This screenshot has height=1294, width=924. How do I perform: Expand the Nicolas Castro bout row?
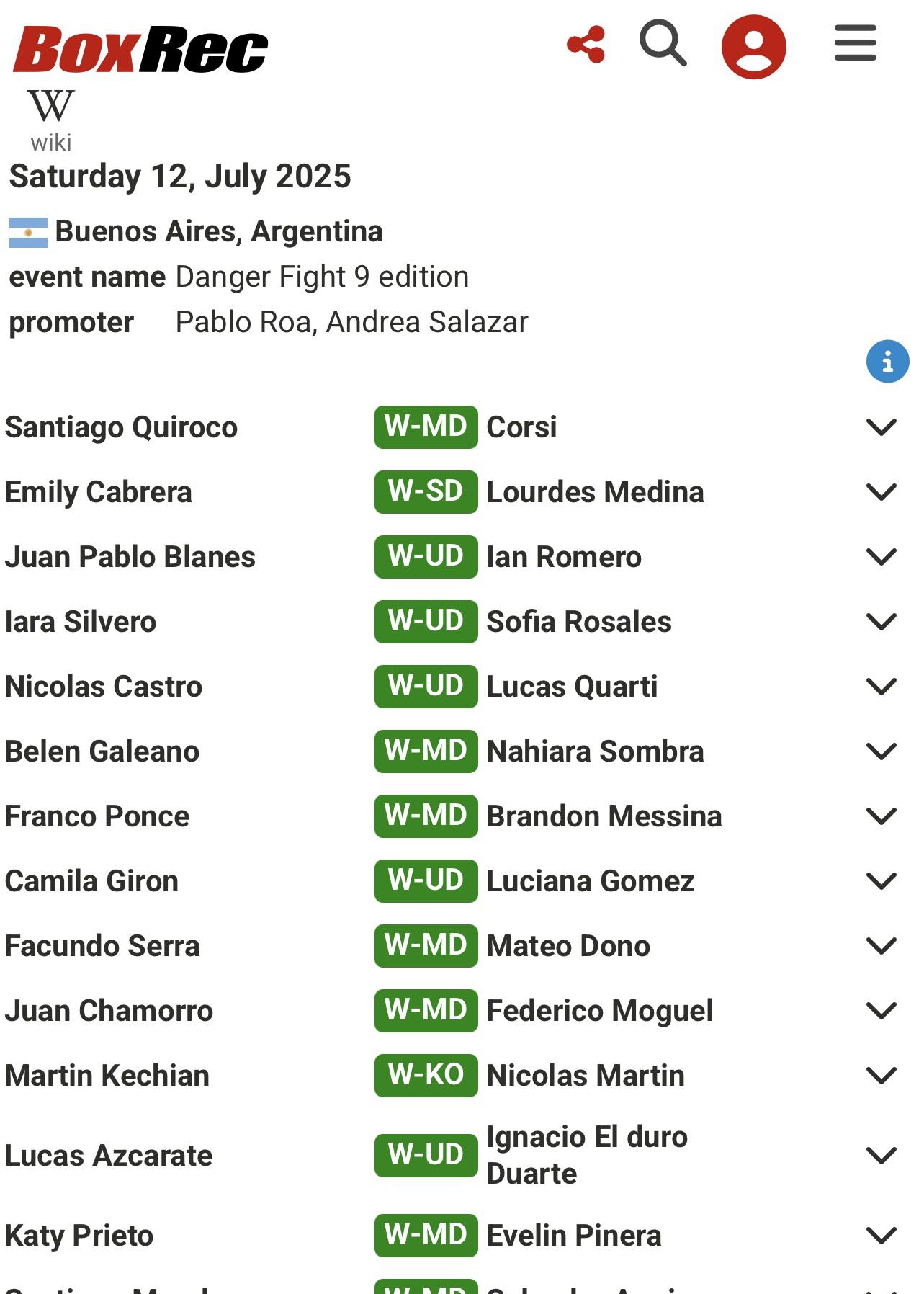tap(881, 687)
